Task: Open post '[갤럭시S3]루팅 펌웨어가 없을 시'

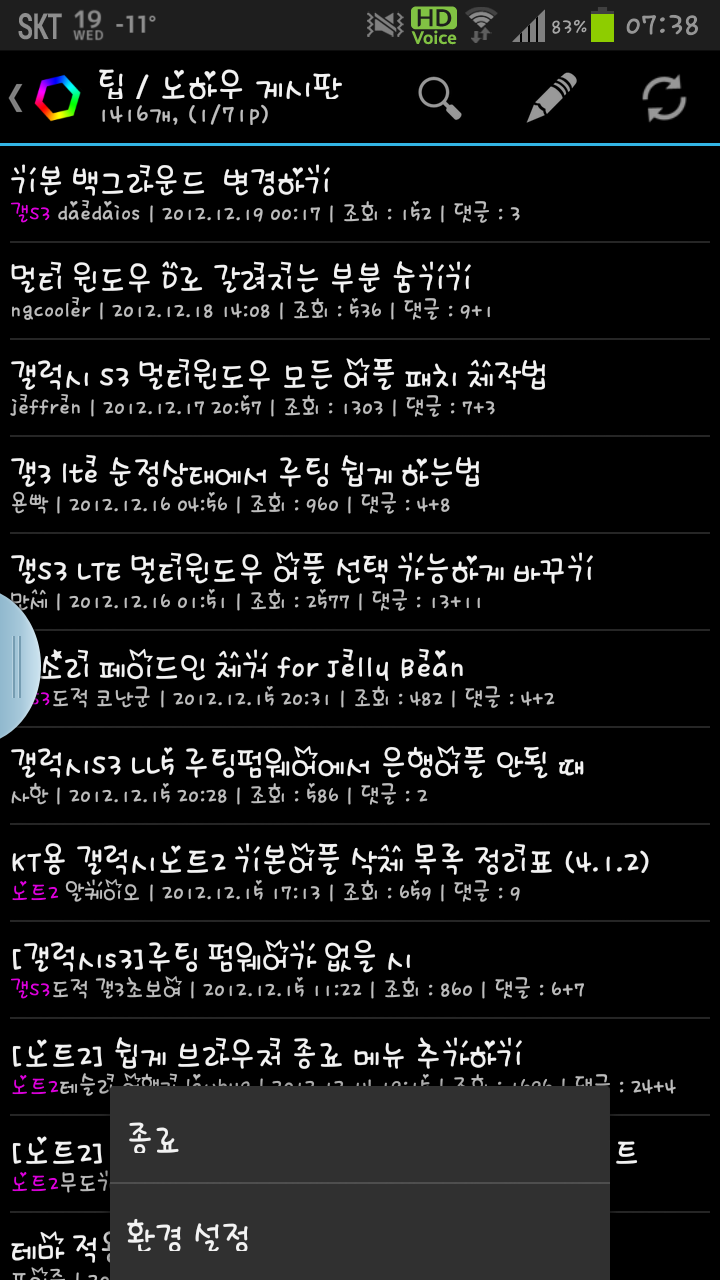Action: tap(360, 970)
